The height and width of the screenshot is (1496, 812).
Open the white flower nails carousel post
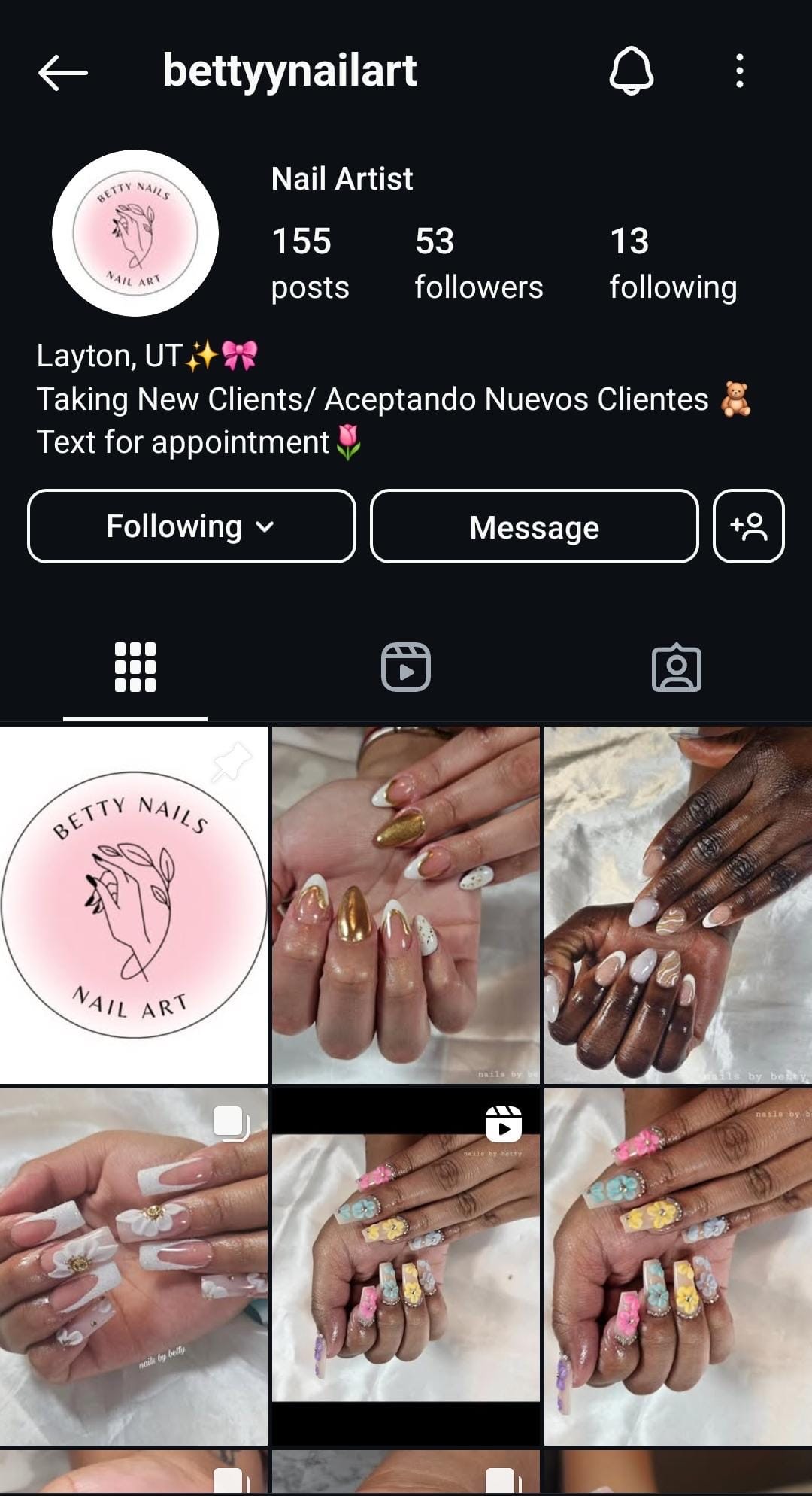pyautogui.click(x=134, y=1267)
